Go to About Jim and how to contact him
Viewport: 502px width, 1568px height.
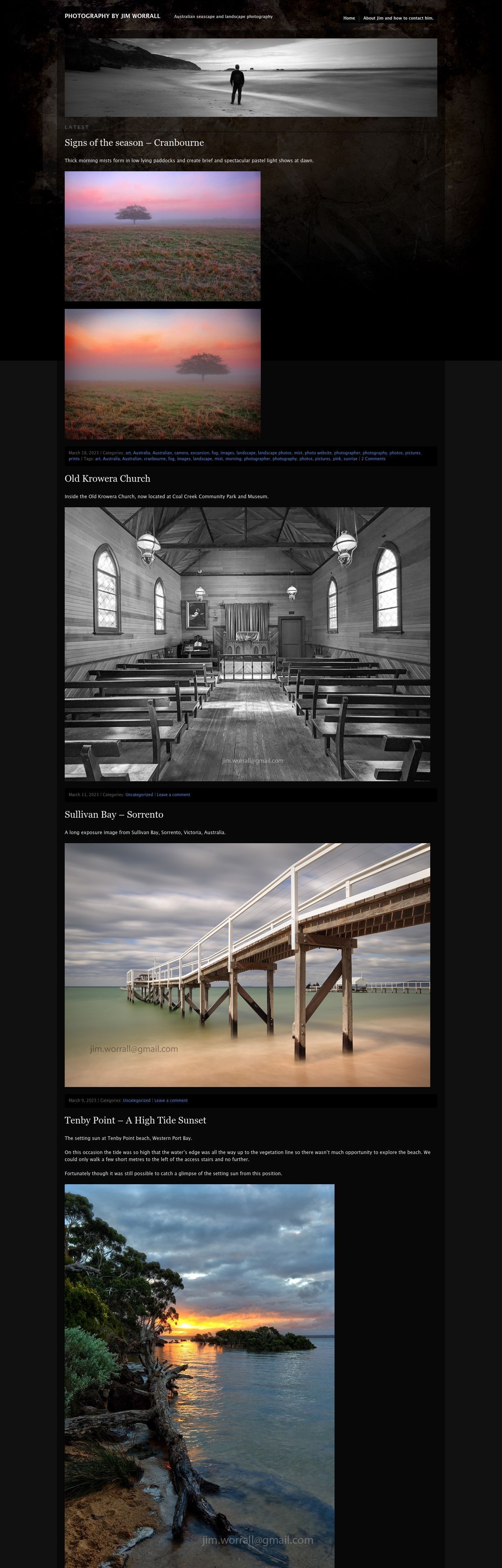tap(398, 18)
